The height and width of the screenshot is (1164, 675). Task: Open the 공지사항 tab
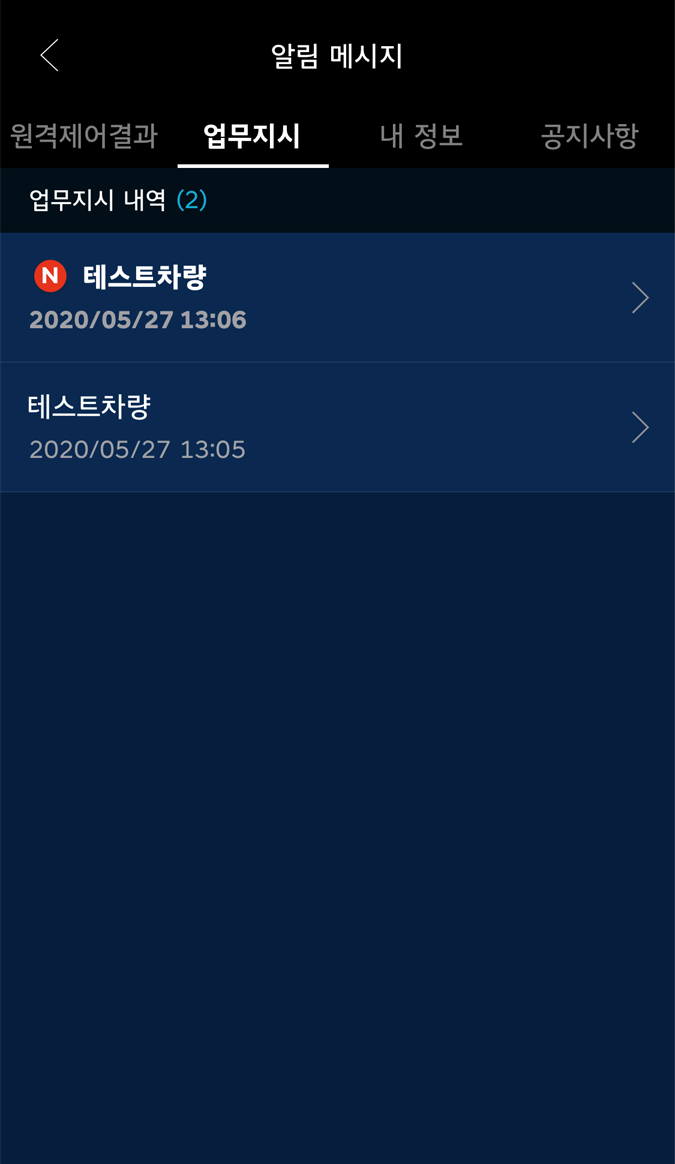click(590, 137)
